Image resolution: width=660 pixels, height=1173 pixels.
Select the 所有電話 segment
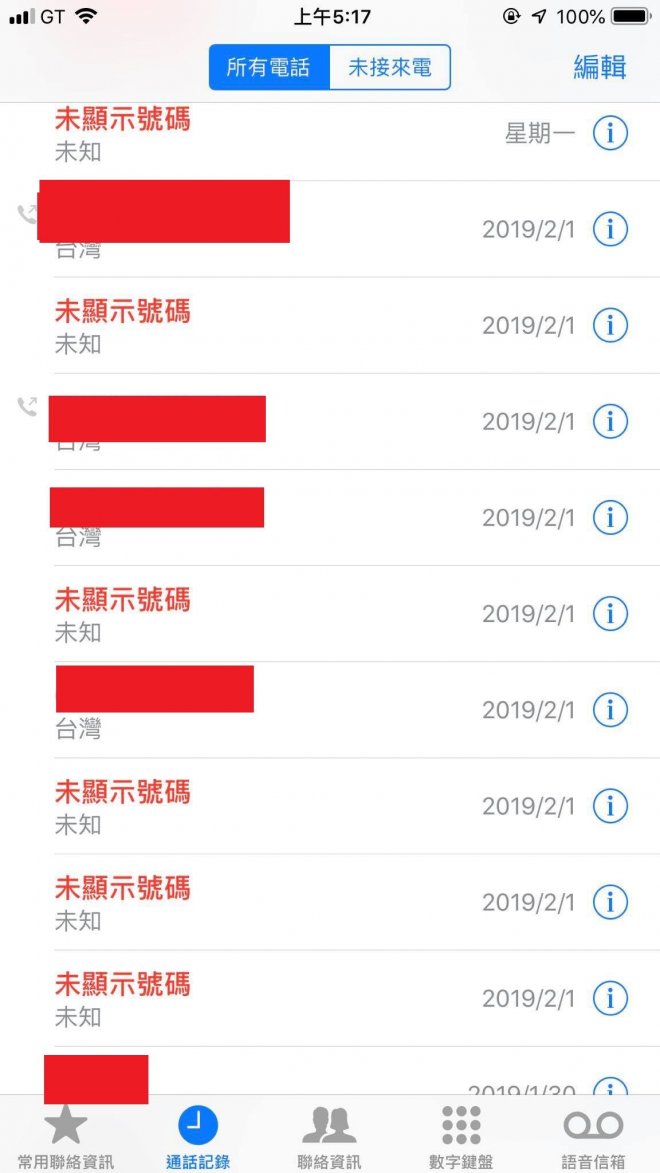pos(268,68)
